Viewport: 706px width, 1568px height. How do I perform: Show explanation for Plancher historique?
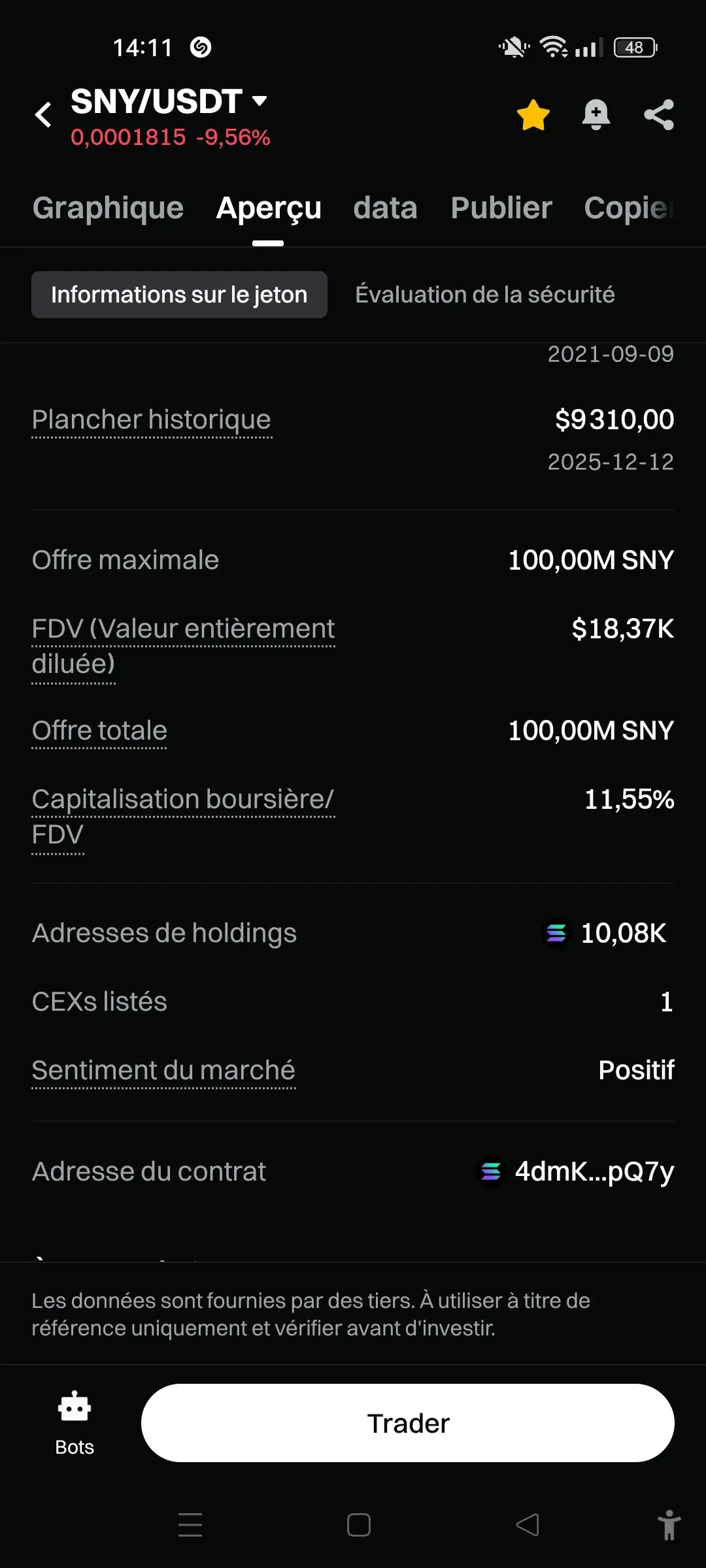point(151,419)
